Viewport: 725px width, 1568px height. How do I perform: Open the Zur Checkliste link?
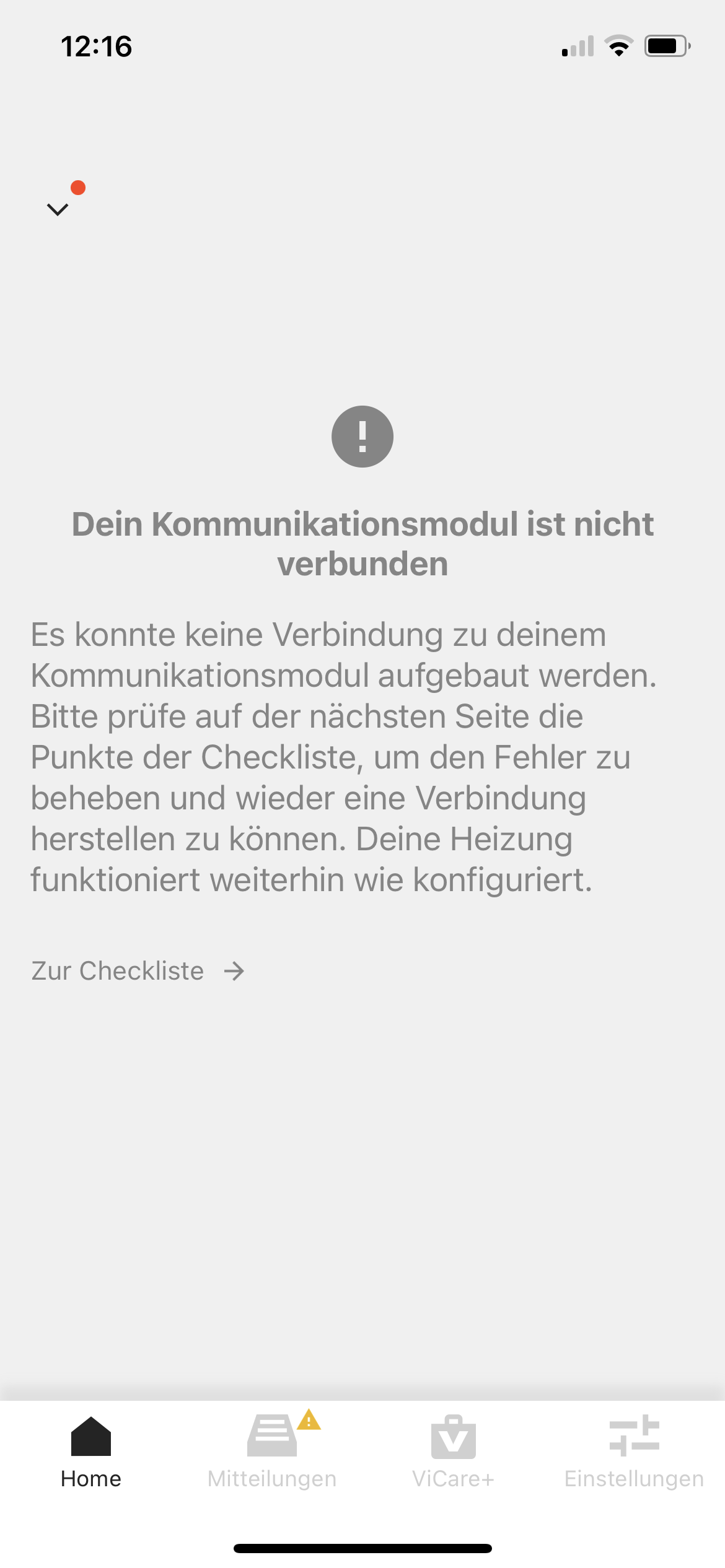point(138,970)
